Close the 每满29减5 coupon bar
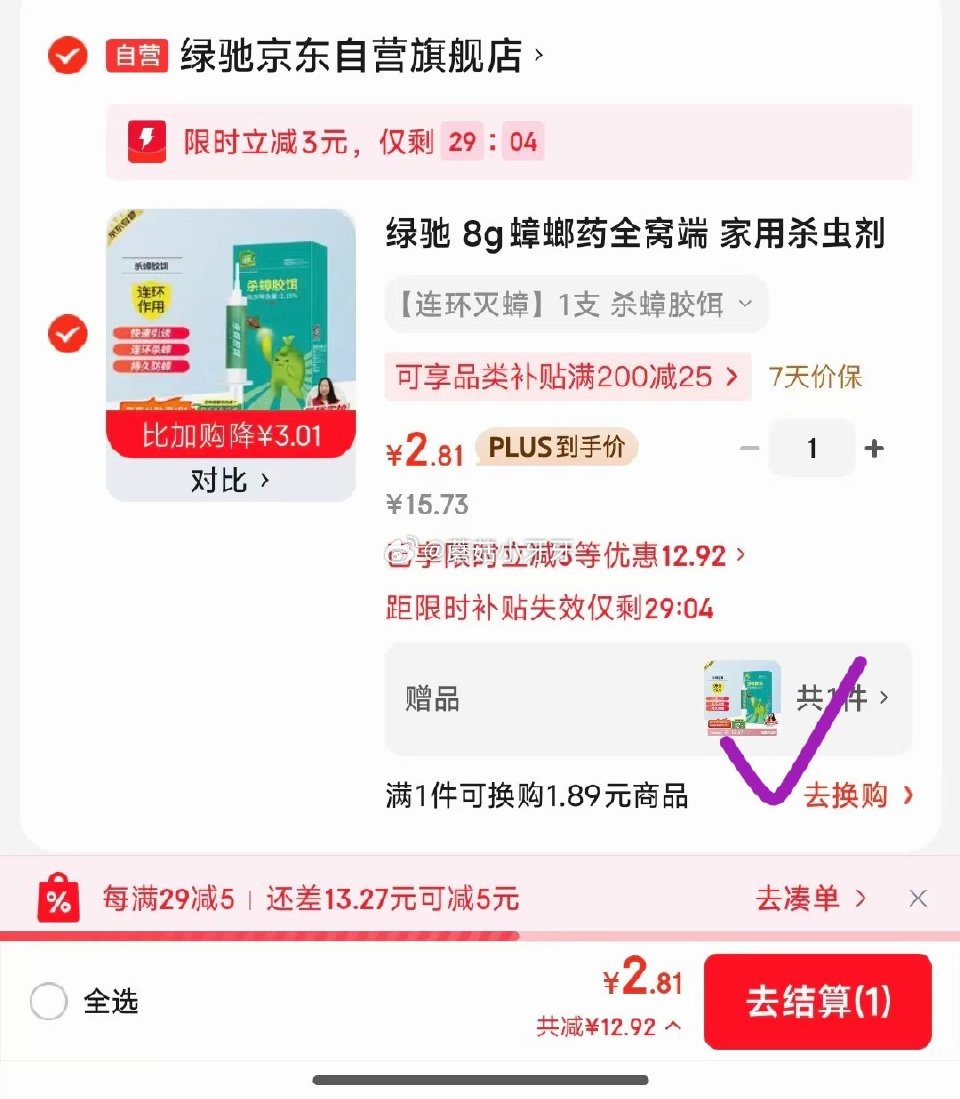The width and height of the screenshot is (960, 1099). click(x=917, y=898)
